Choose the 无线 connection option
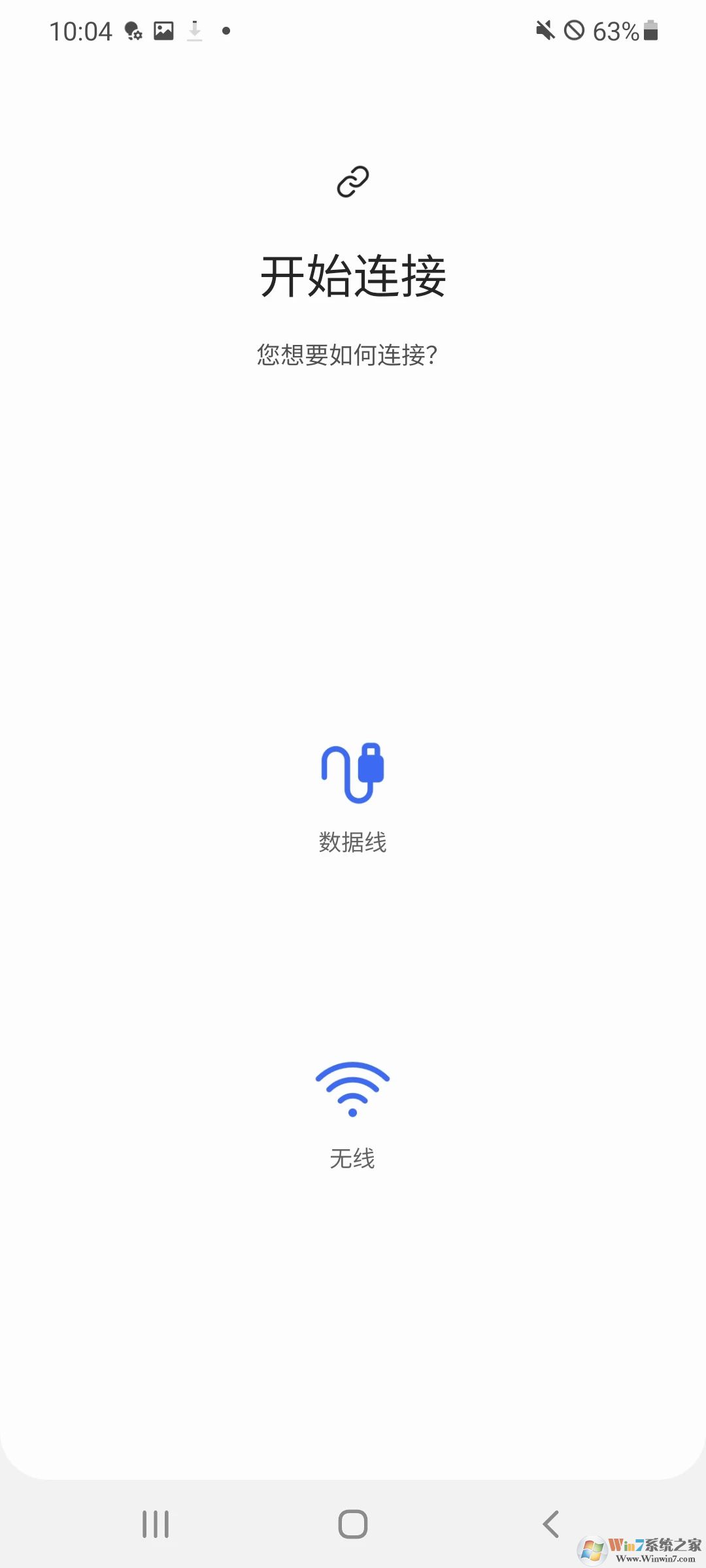The image size is (706, 1568). pos(353,1160)
